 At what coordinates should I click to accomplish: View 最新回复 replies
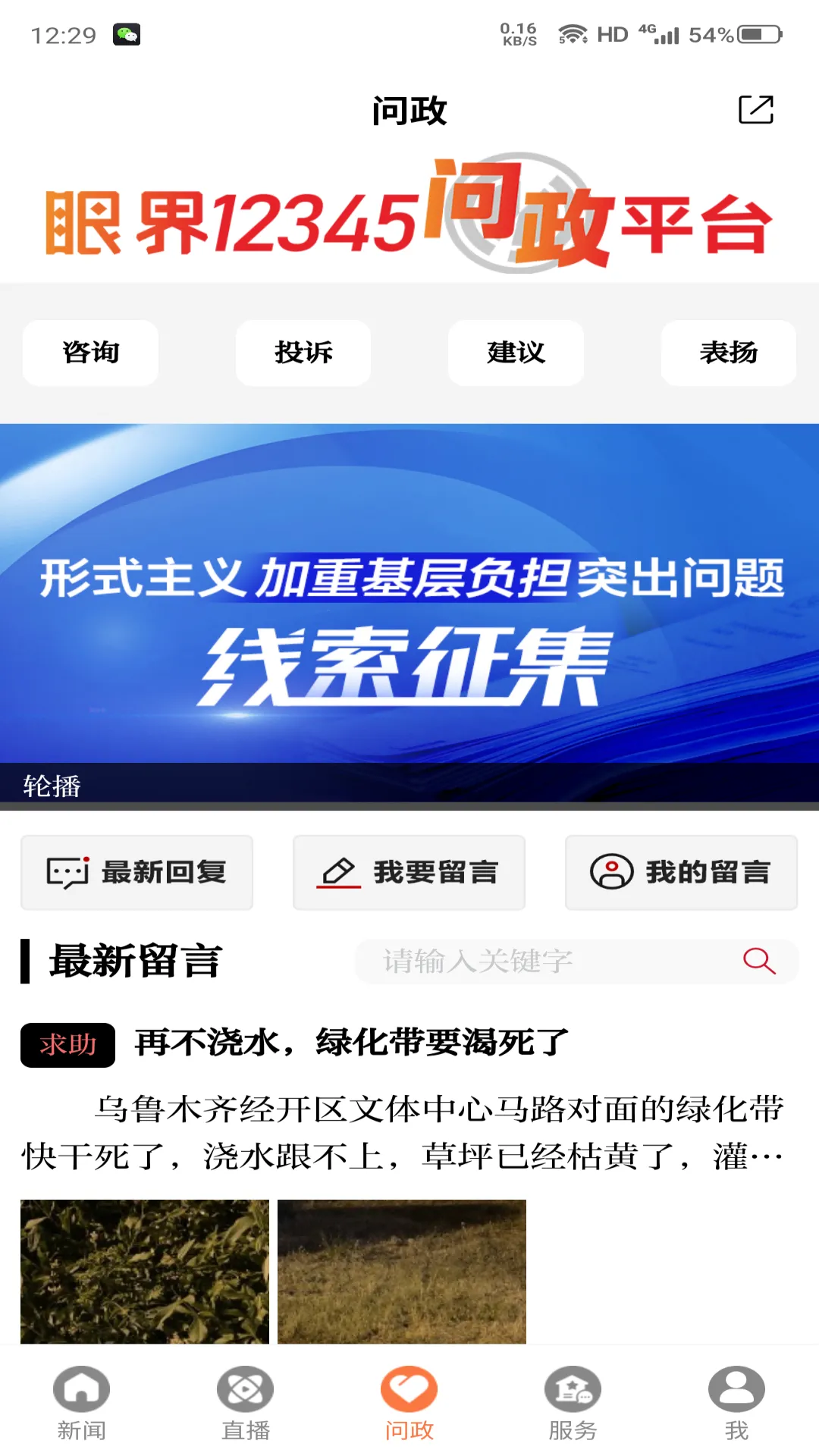(x=136, y=872)
